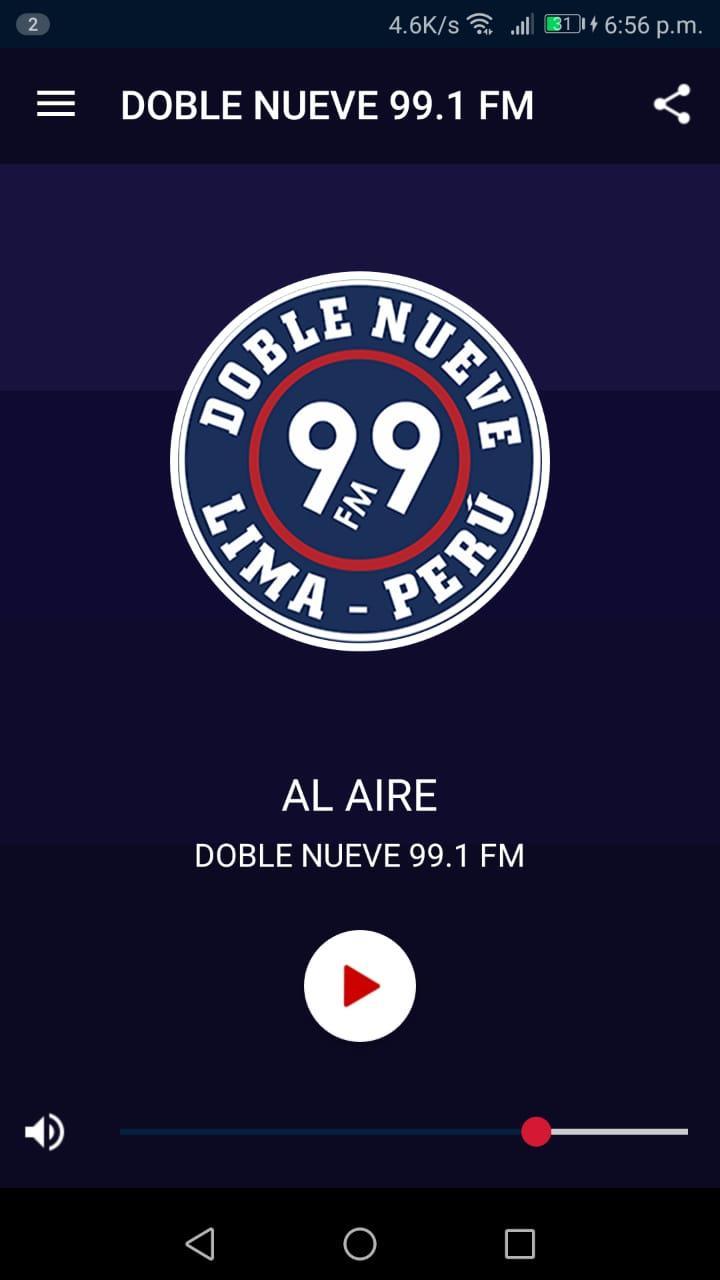
Task: Go back using the system back button
Action: pos(200,1244)
